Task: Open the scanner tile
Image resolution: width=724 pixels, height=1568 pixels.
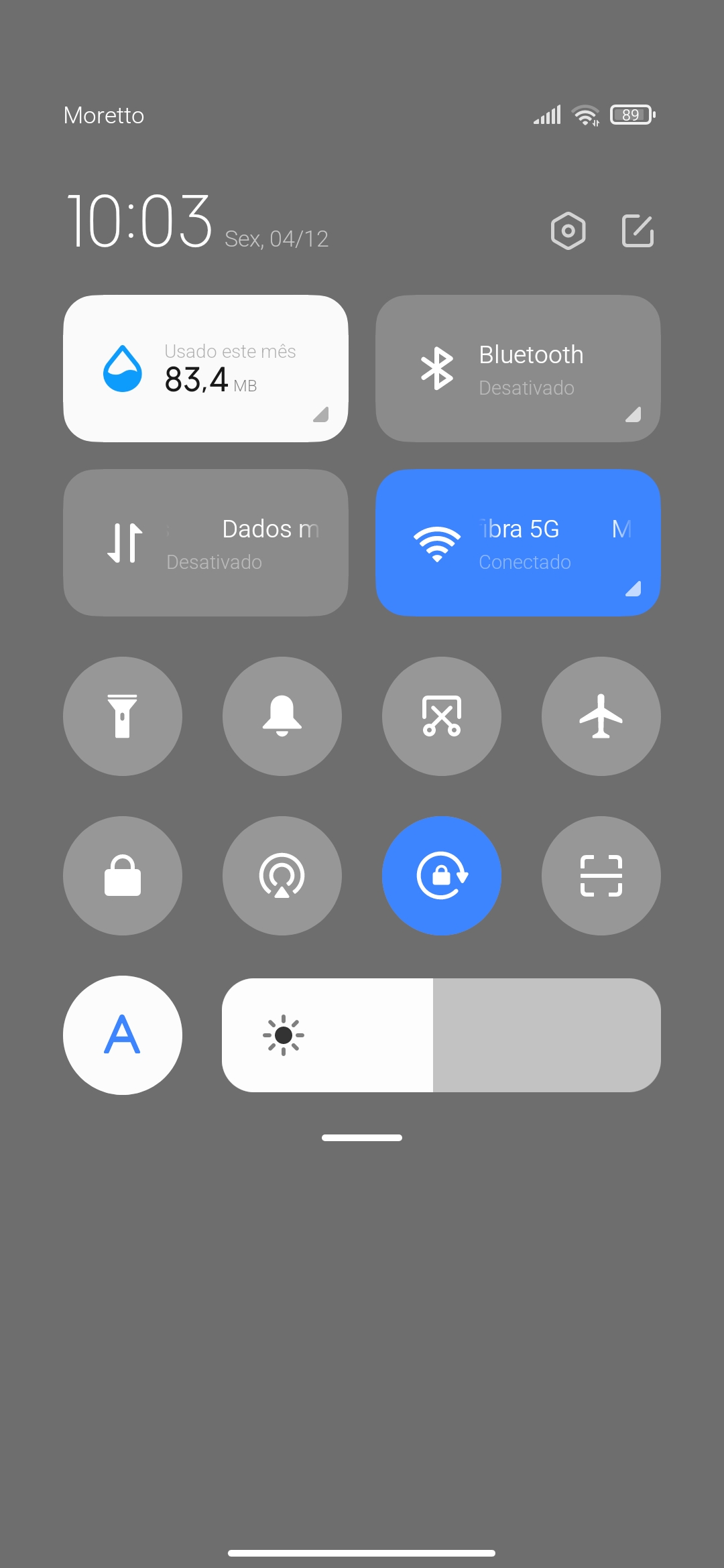Action: (x=601, y=876)
